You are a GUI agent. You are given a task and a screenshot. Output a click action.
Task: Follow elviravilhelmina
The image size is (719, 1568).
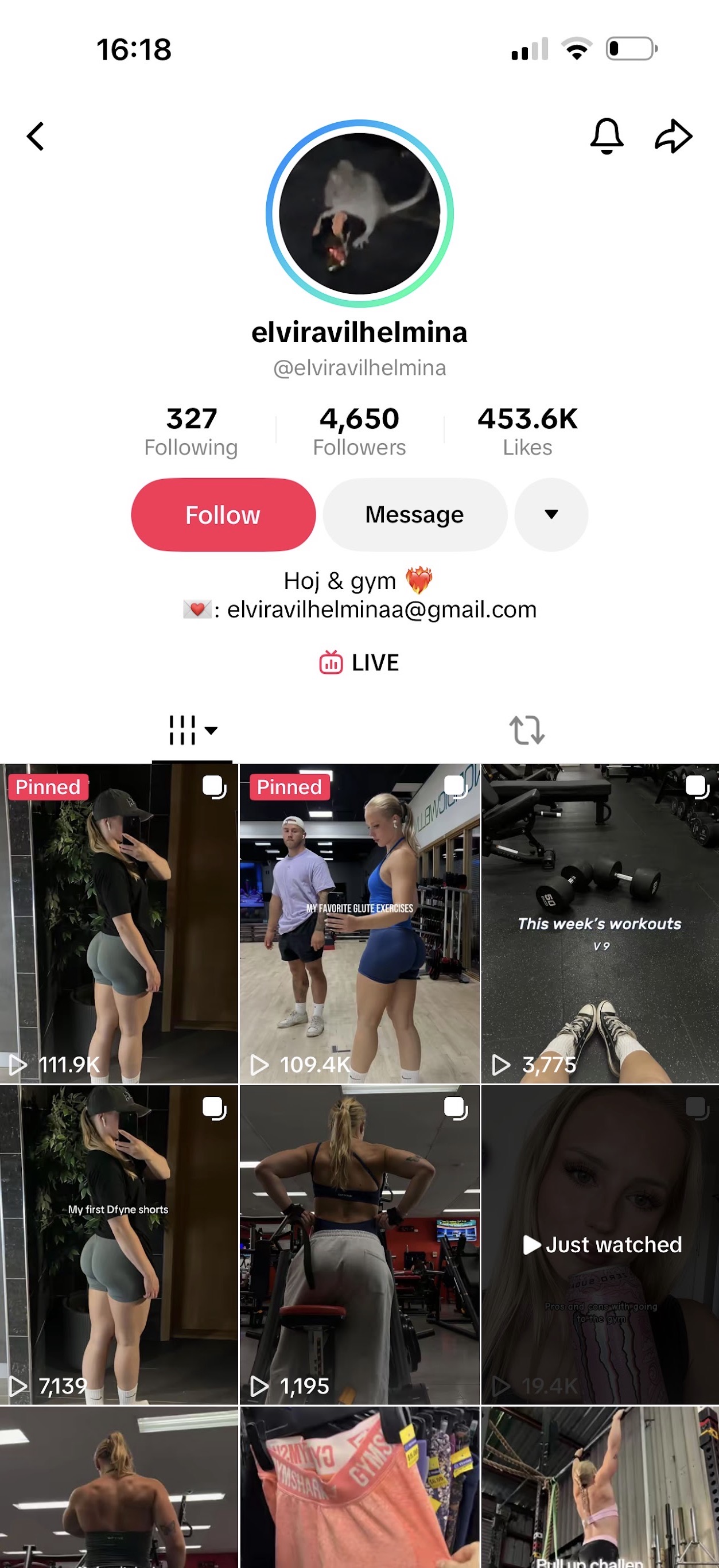223,515
